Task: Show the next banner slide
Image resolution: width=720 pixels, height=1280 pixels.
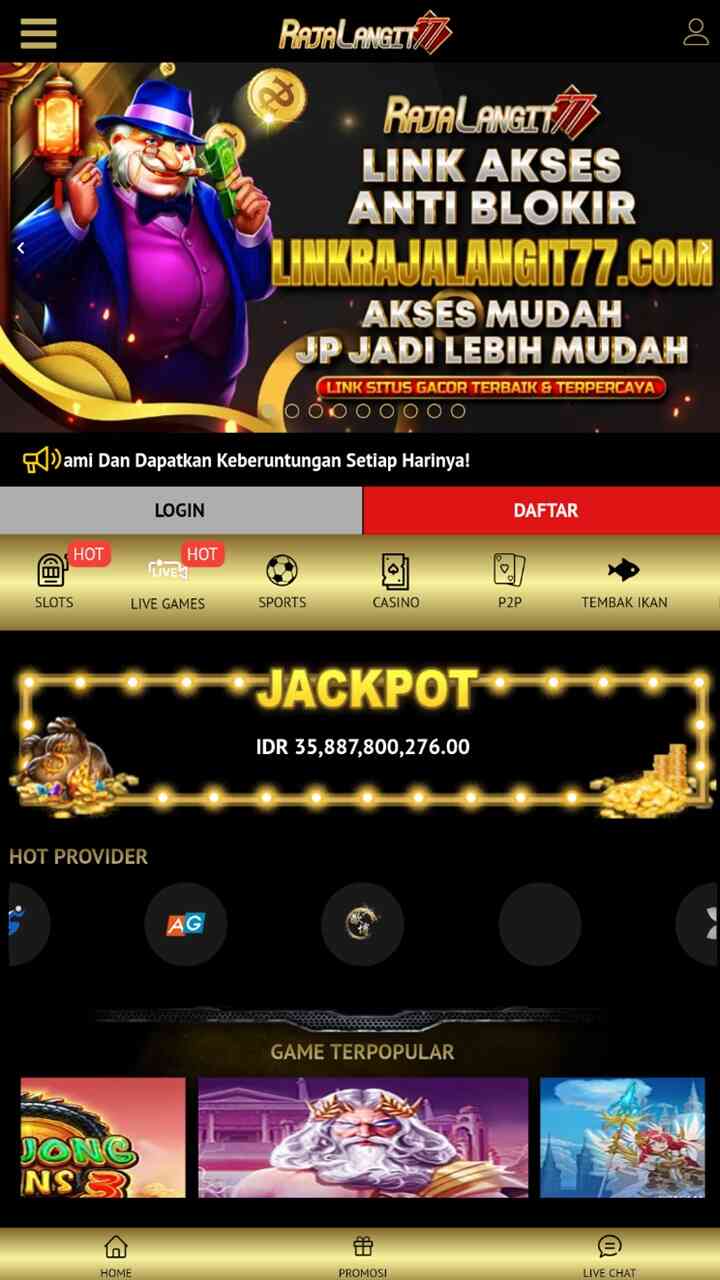Action: click(x=704, y=248)
